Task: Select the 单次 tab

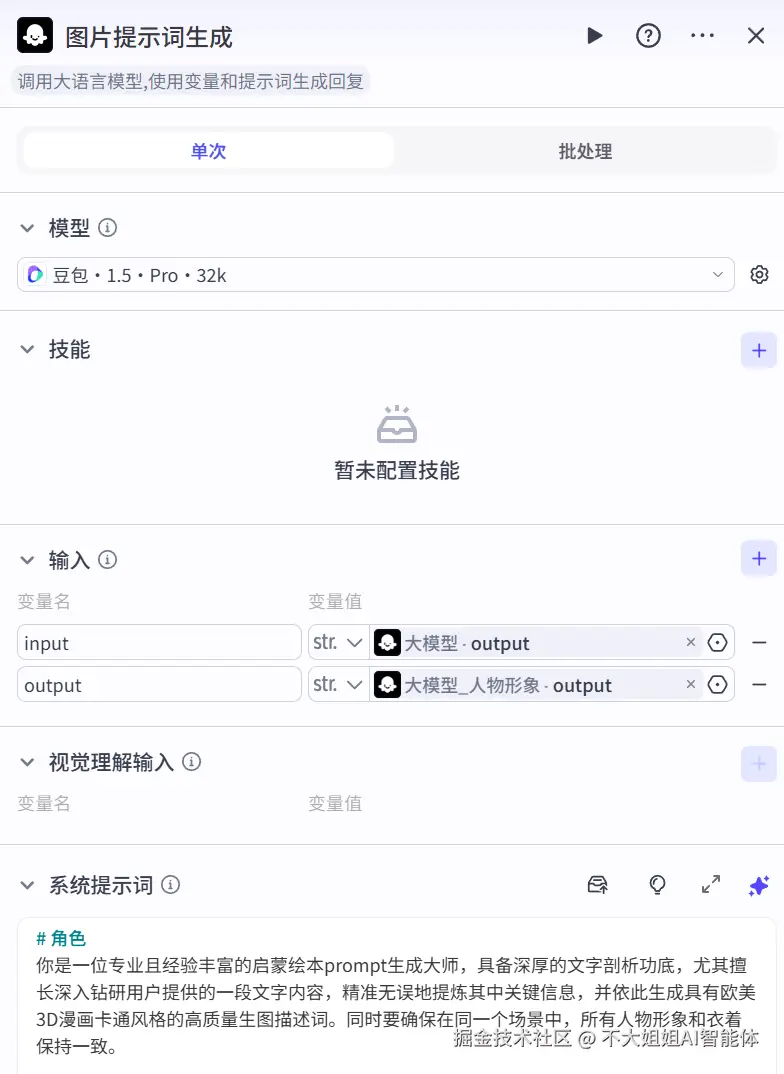Action: click(208, 151)
